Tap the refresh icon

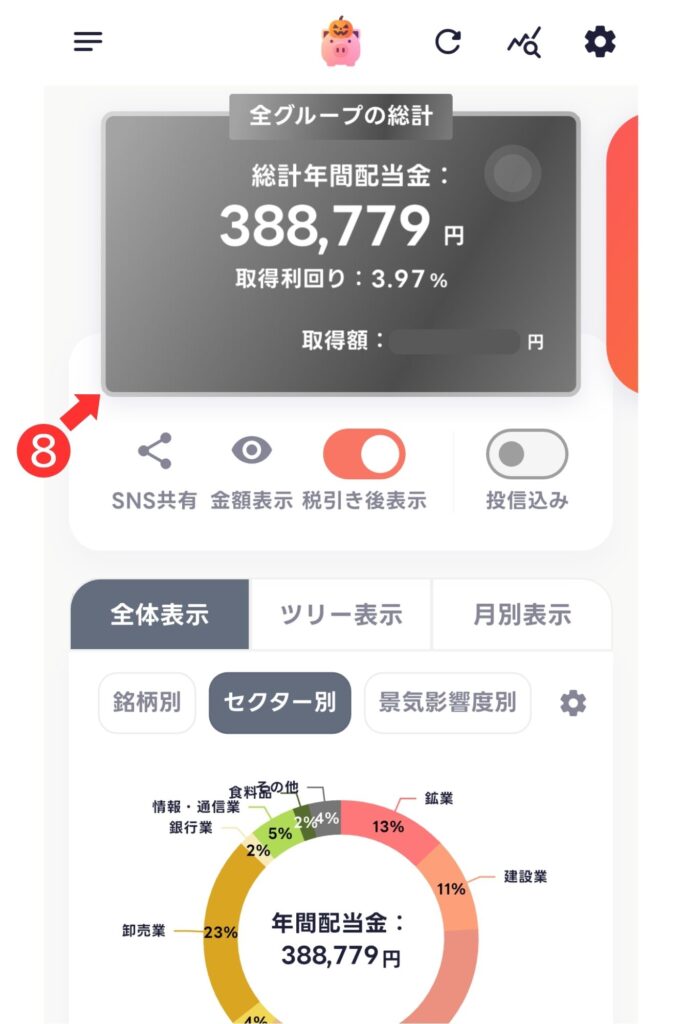point(448,42)
